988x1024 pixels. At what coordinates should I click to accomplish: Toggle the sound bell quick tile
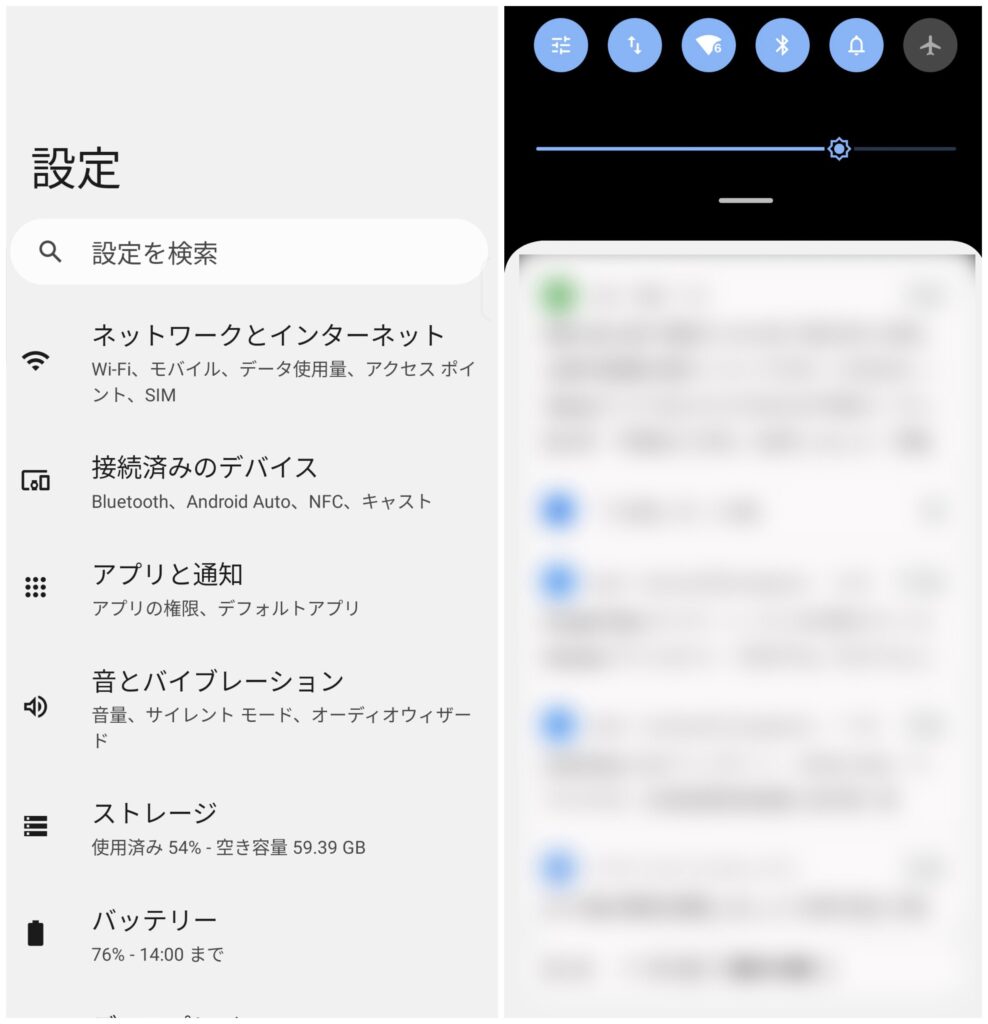coord(857,45)
